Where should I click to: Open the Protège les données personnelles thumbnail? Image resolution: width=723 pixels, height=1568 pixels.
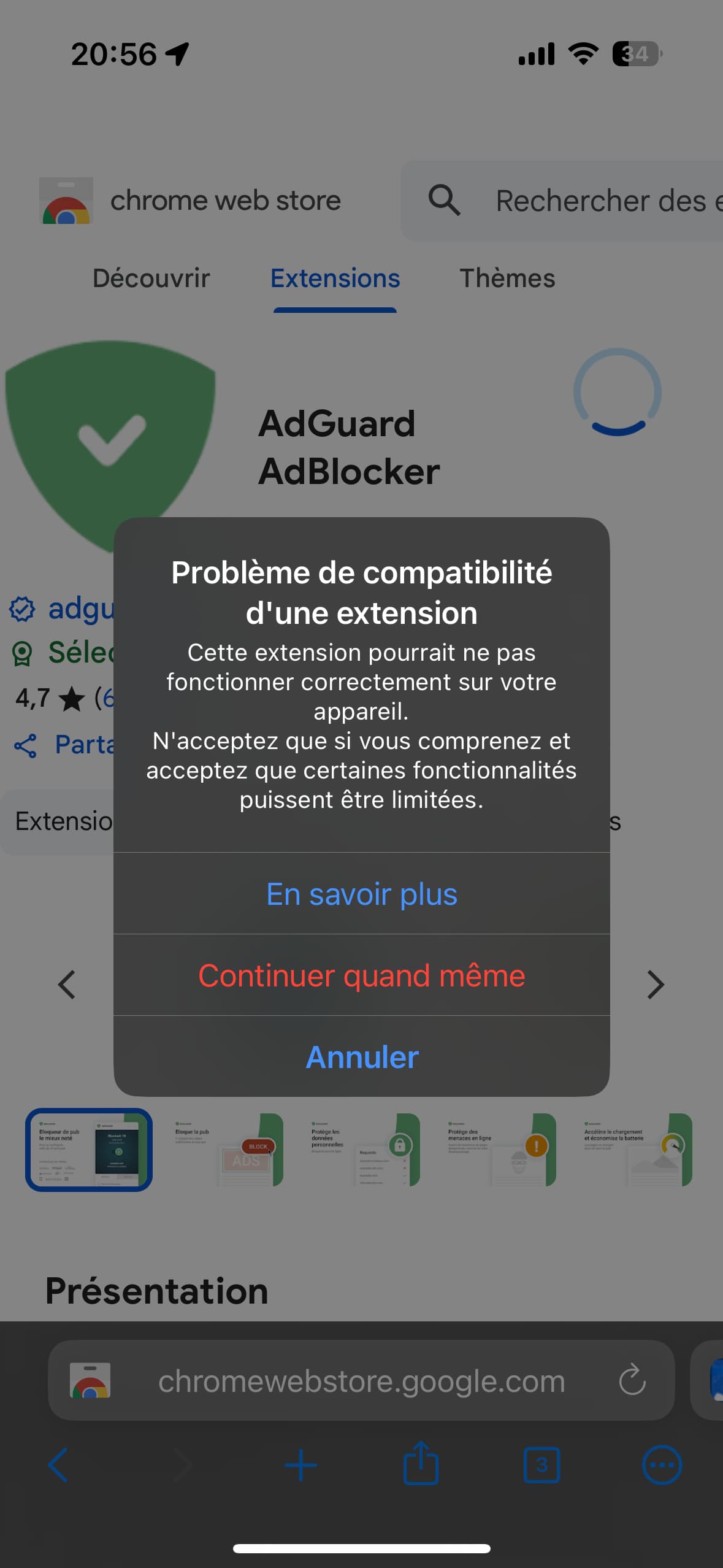click(362, 1150)
